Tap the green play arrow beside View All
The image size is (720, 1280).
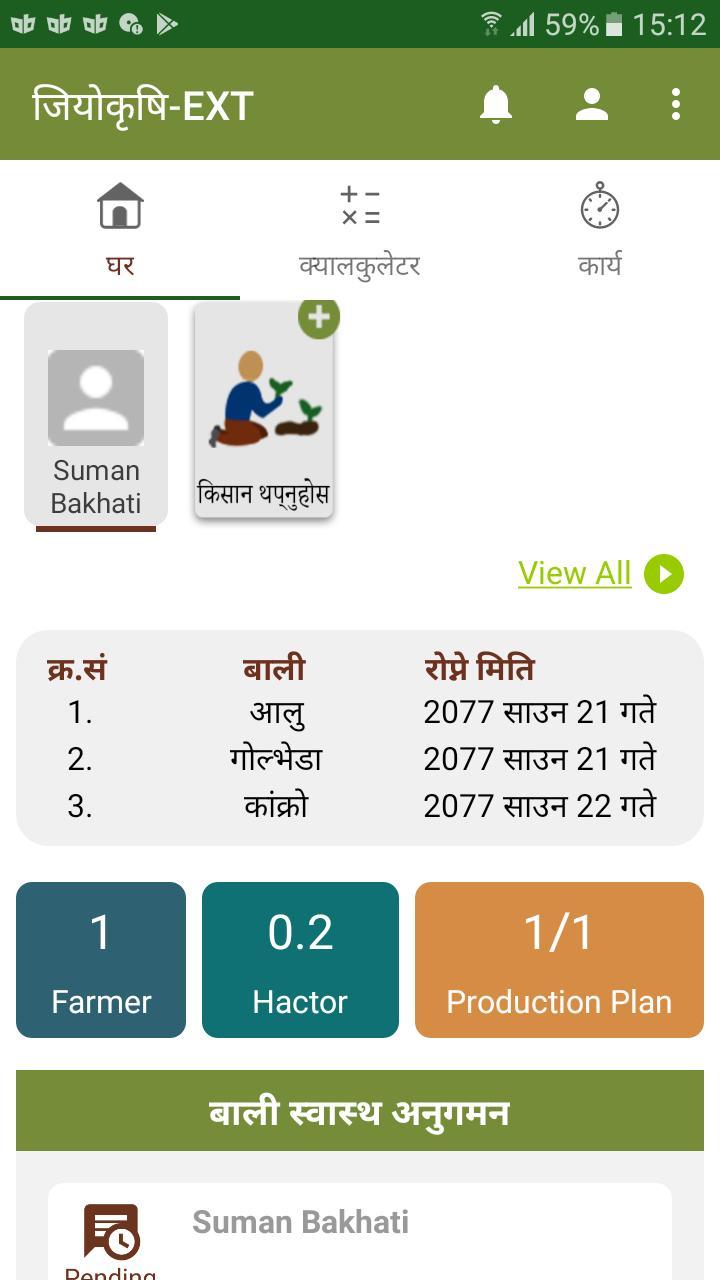tap(661, 573)
